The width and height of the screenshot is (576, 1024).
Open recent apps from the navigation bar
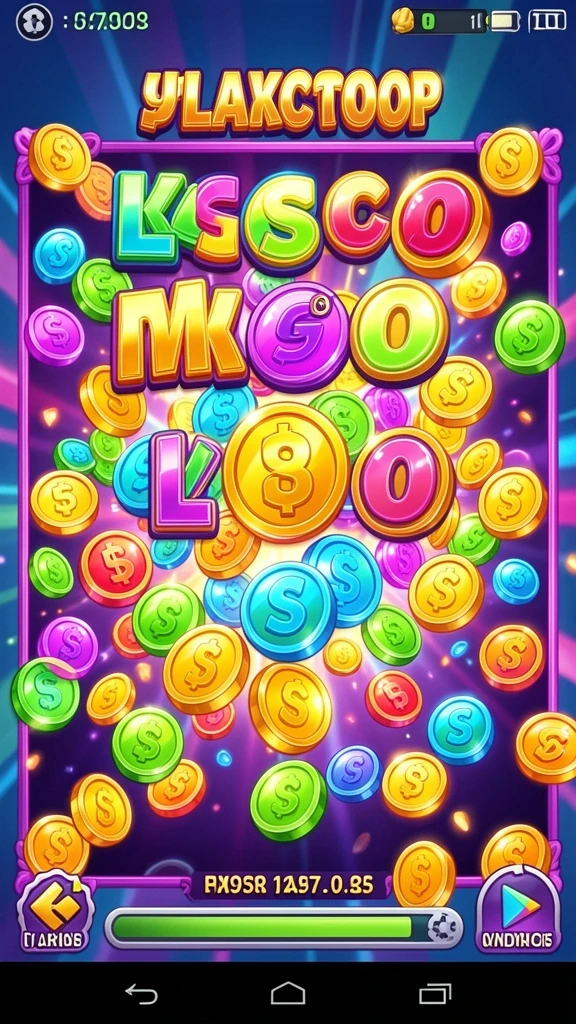pos(435,994)
